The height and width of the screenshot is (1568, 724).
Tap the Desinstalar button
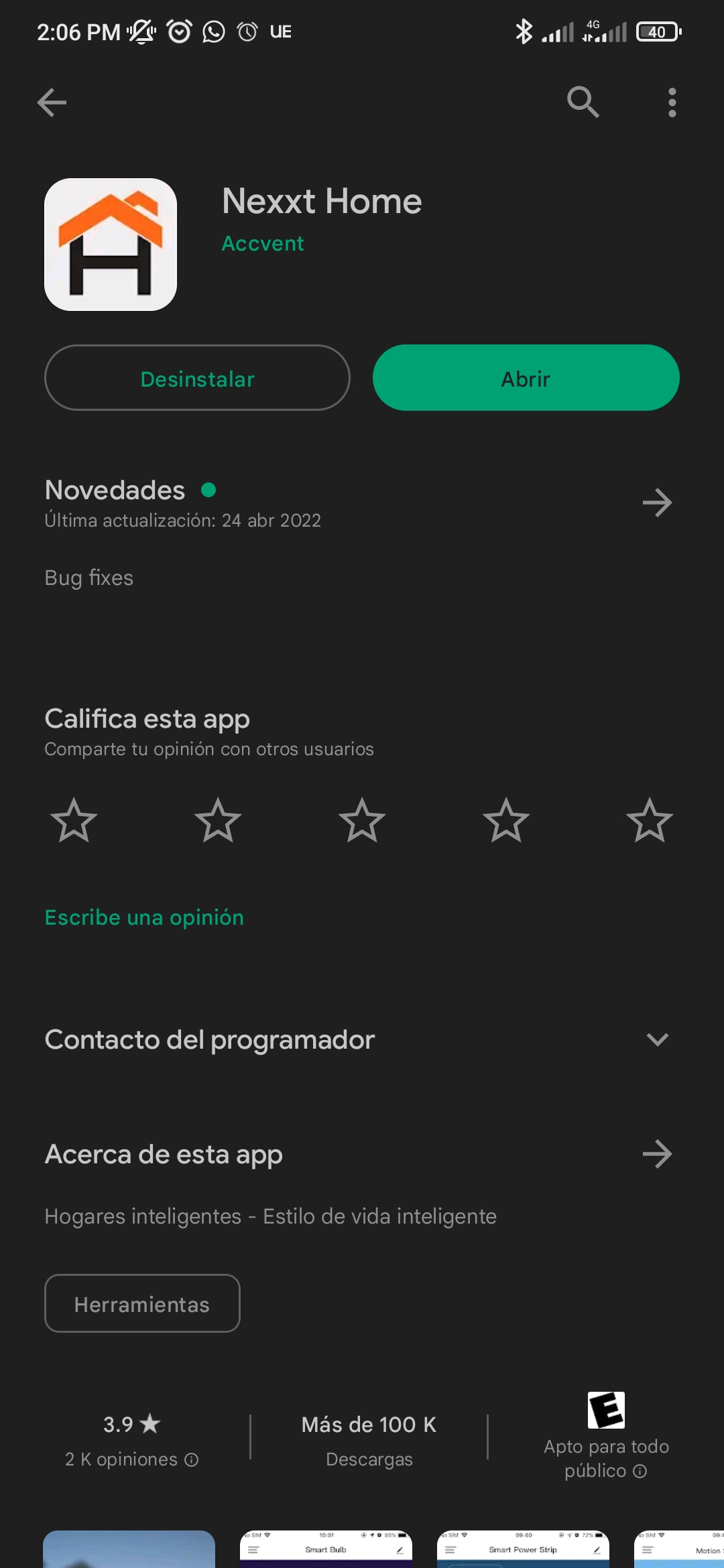pyautogui.click(x=197, y=378)
